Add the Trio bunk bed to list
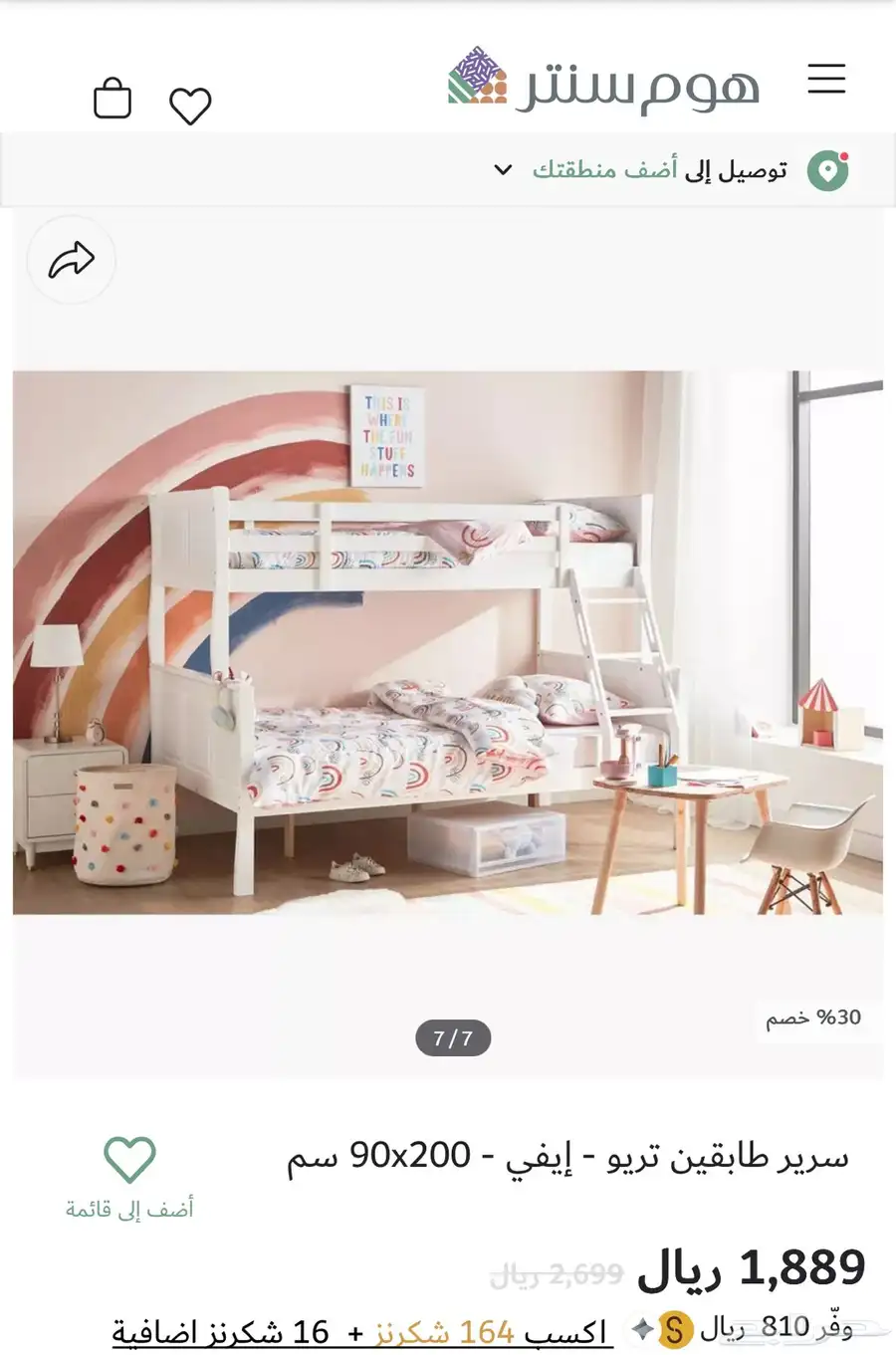Viewport: 896px width, 1355px height. (129, 1176)
